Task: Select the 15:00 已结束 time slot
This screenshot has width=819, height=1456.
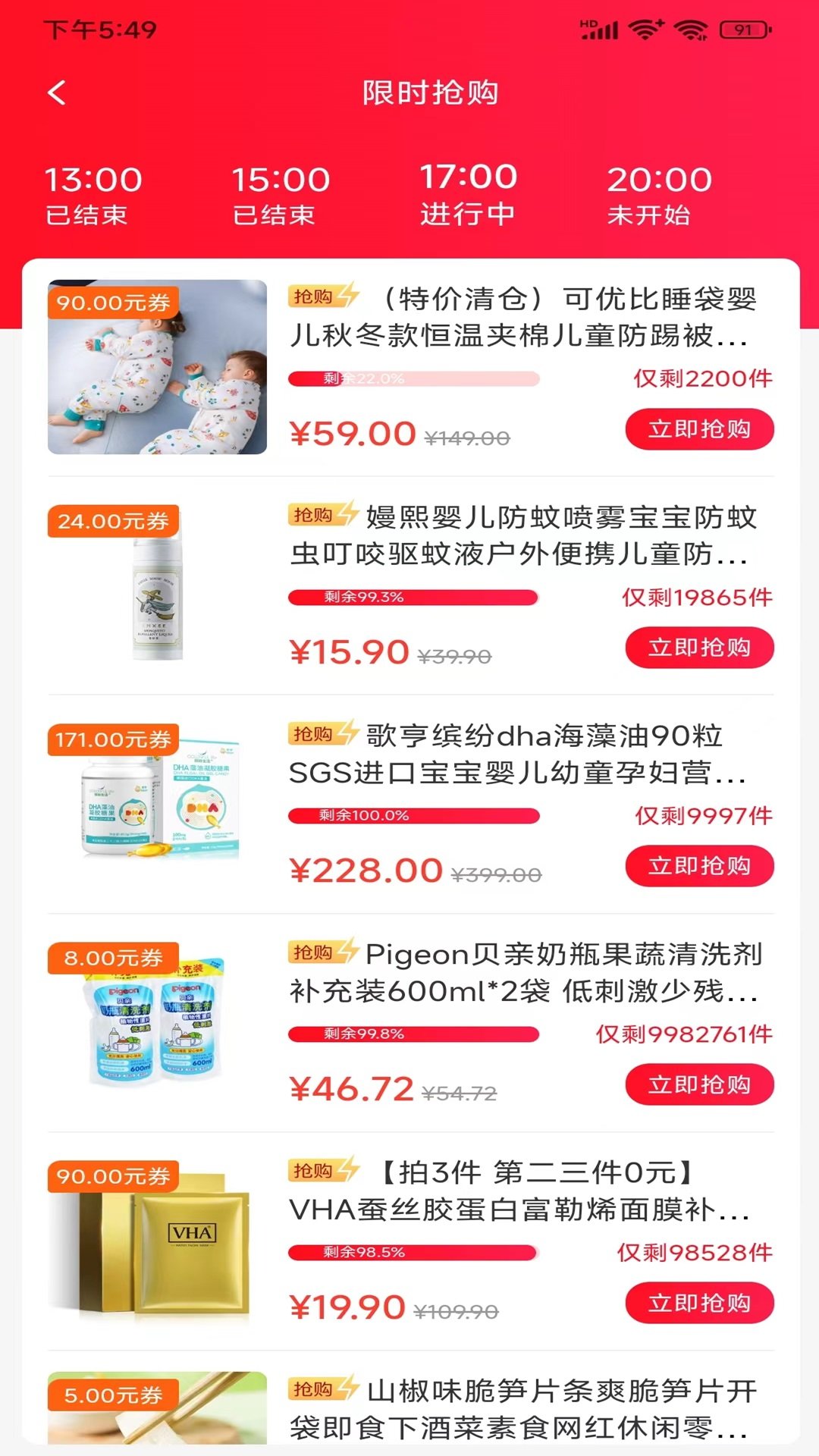Action: point(280,196)
